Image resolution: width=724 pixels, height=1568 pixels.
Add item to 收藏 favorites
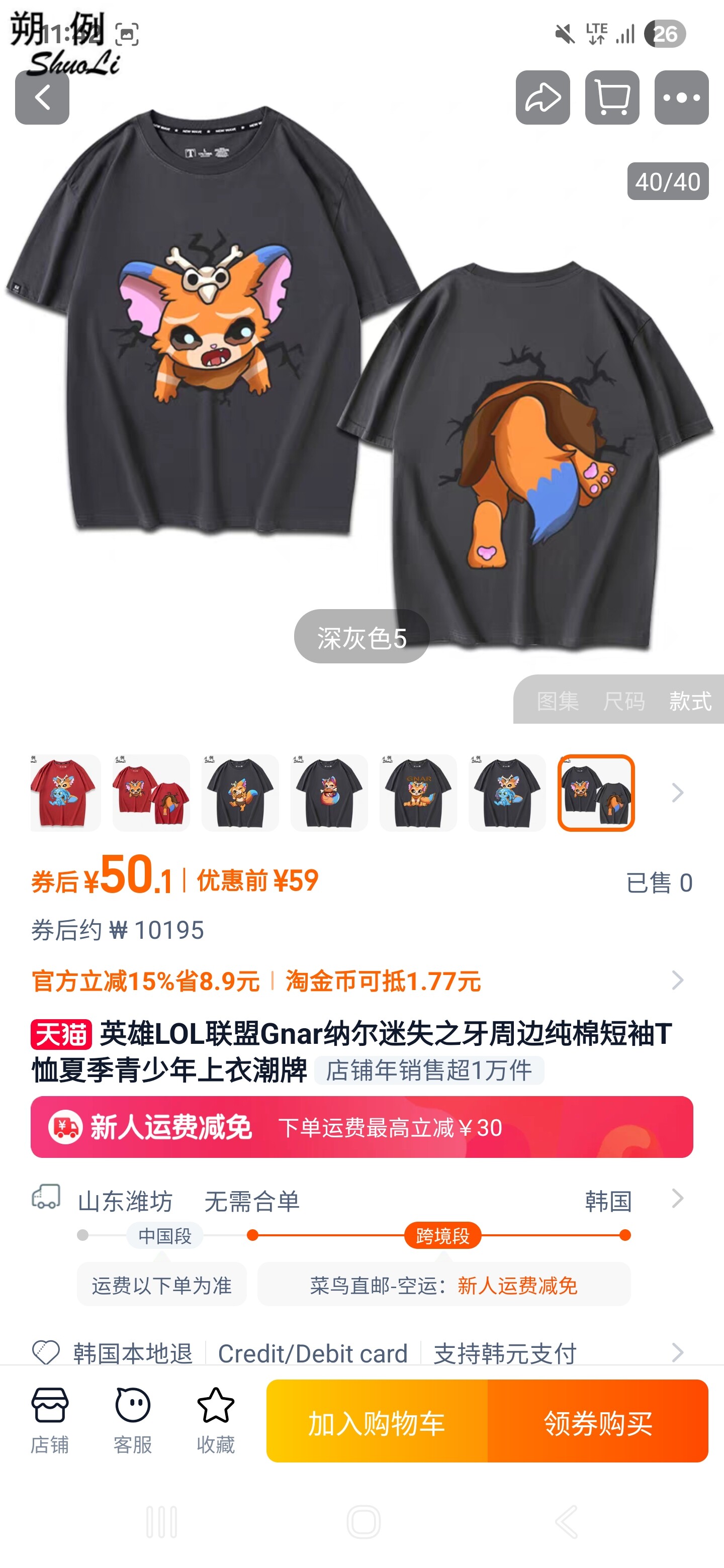coord(216,1421)
